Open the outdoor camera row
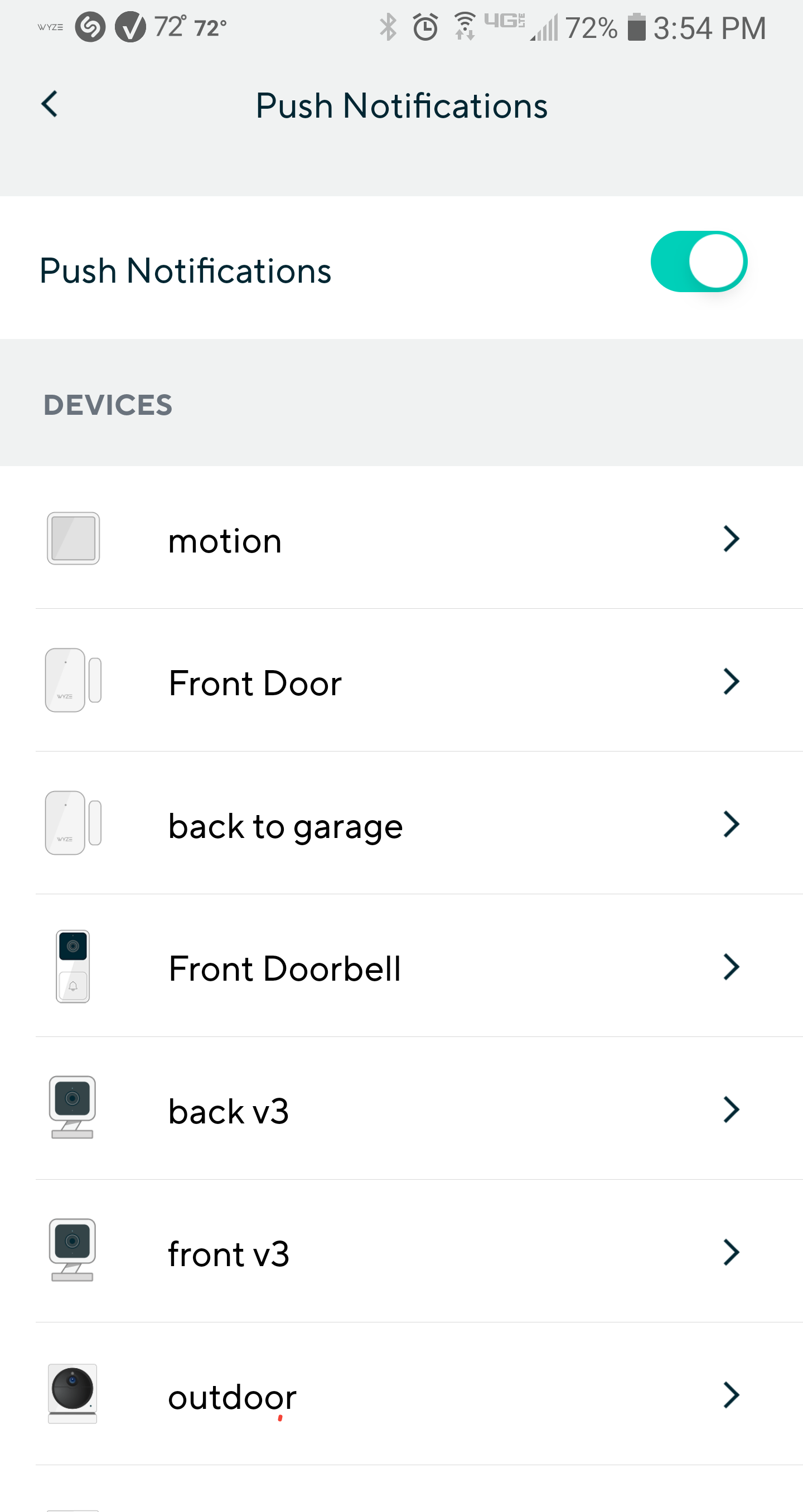This screenshot has width=803, height=1512. point(401,1394)
